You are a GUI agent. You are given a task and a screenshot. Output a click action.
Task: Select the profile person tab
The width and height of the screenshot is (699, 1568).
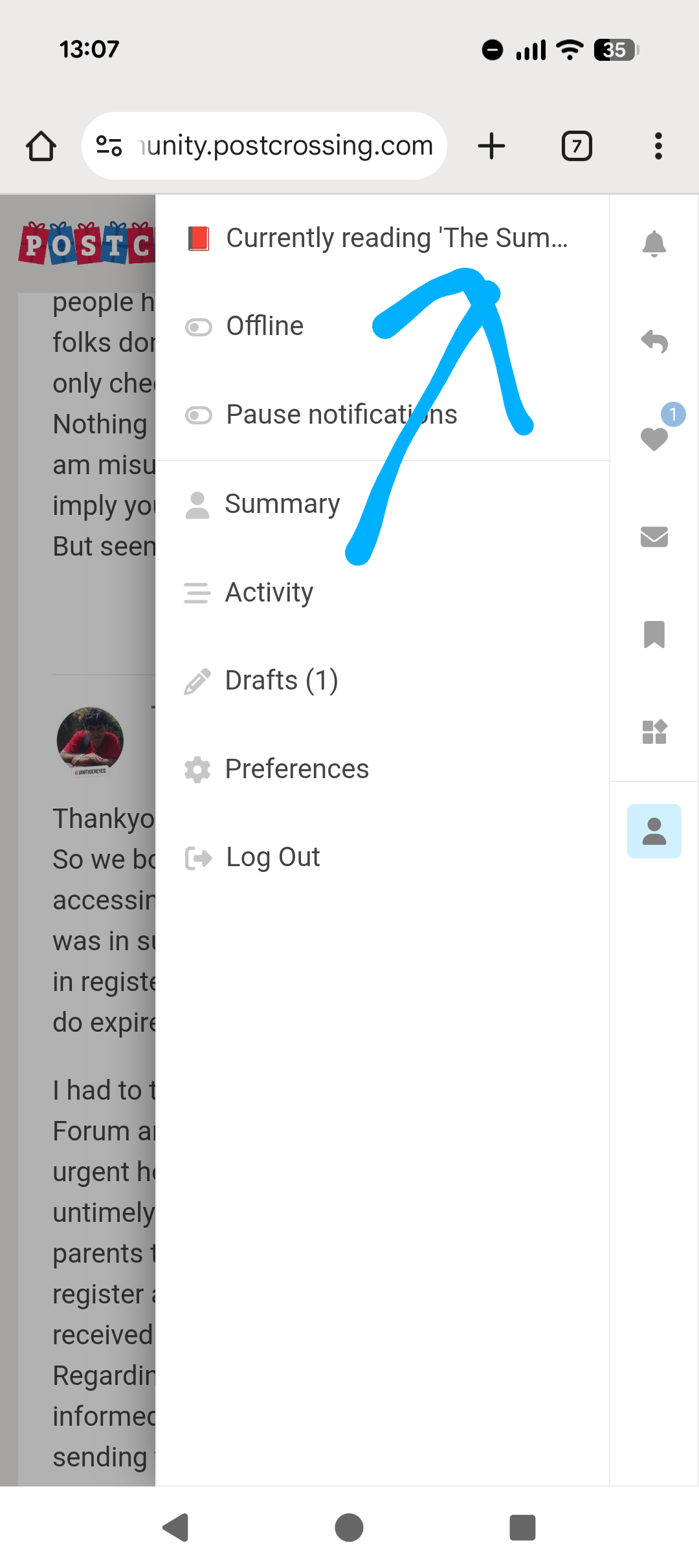654,831
